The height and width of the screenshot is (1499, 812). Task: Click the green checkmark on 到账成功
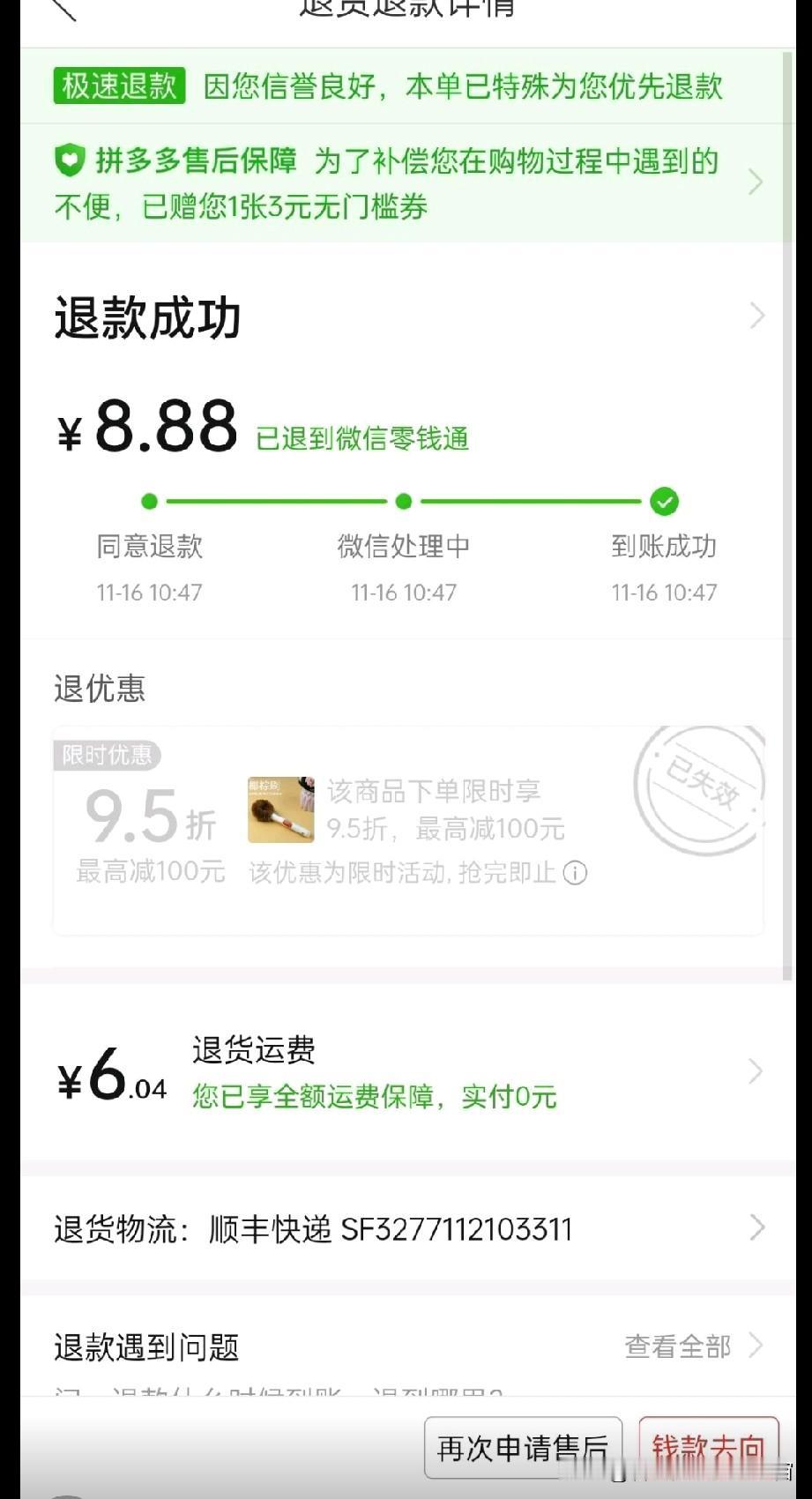pyautogui.click(x=666, y=501)
